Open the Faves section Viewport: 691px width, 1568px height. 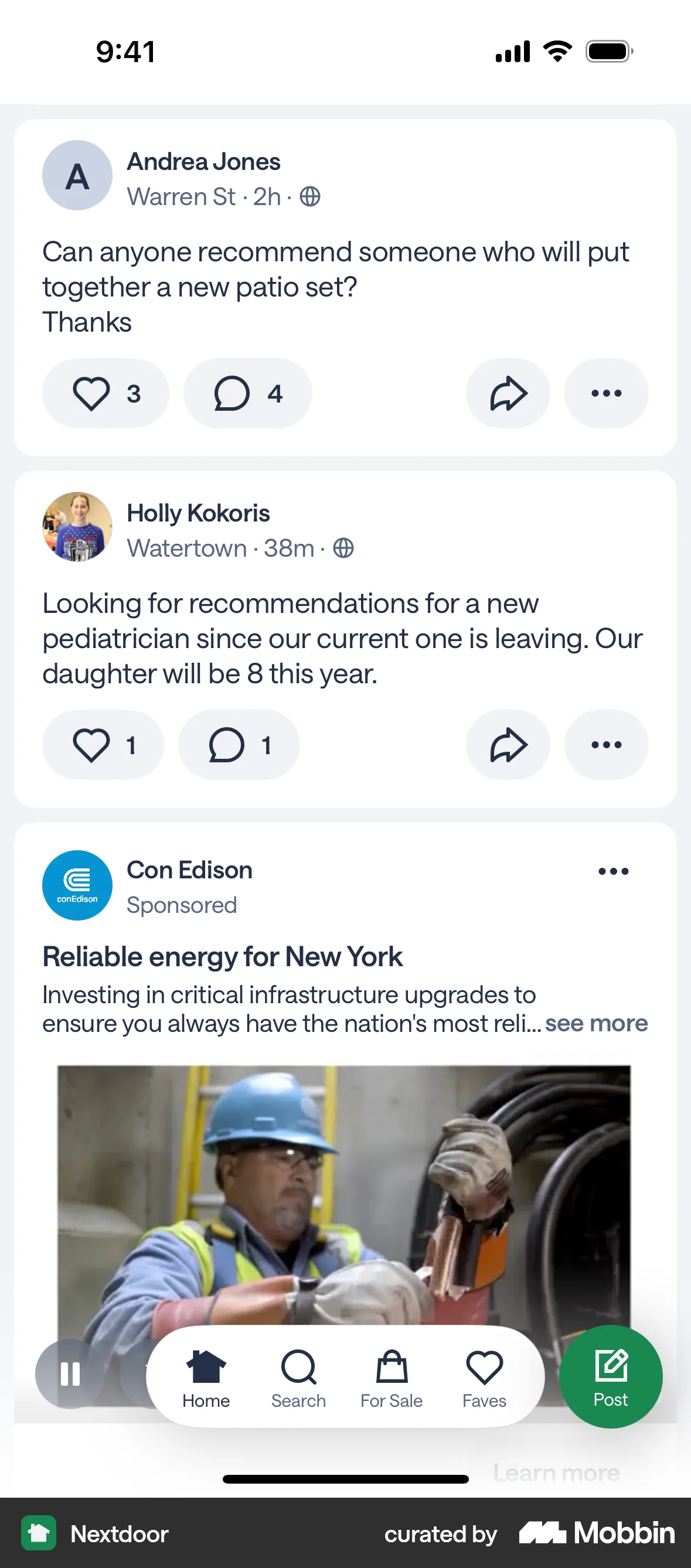click(484, 1377)
